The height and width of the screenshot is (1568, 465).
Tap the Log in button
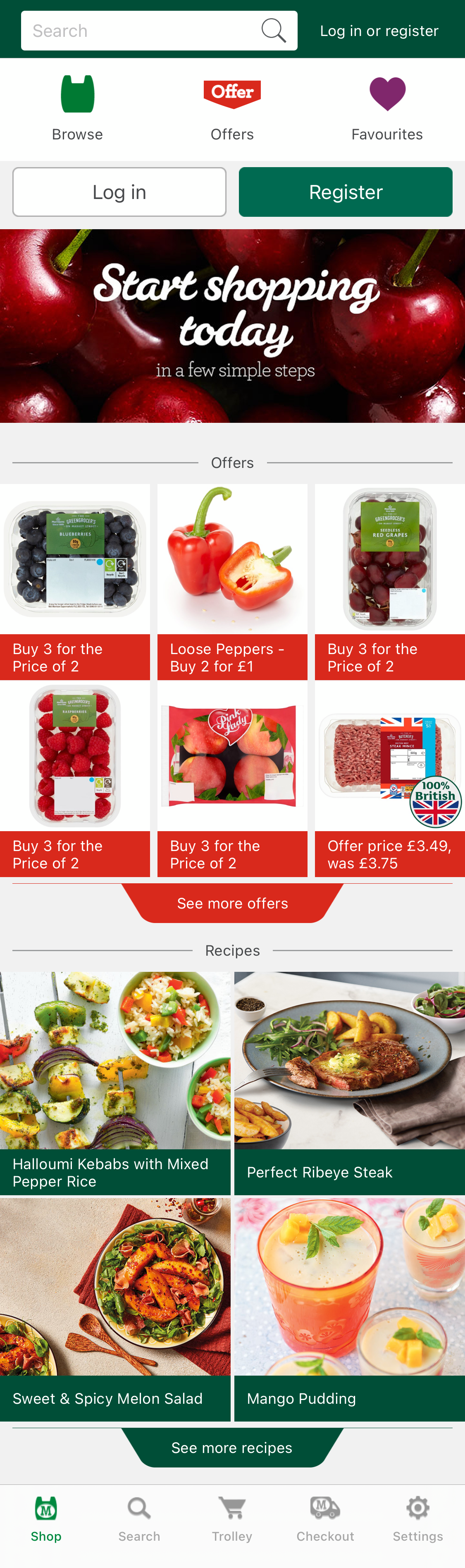[119, 192]
